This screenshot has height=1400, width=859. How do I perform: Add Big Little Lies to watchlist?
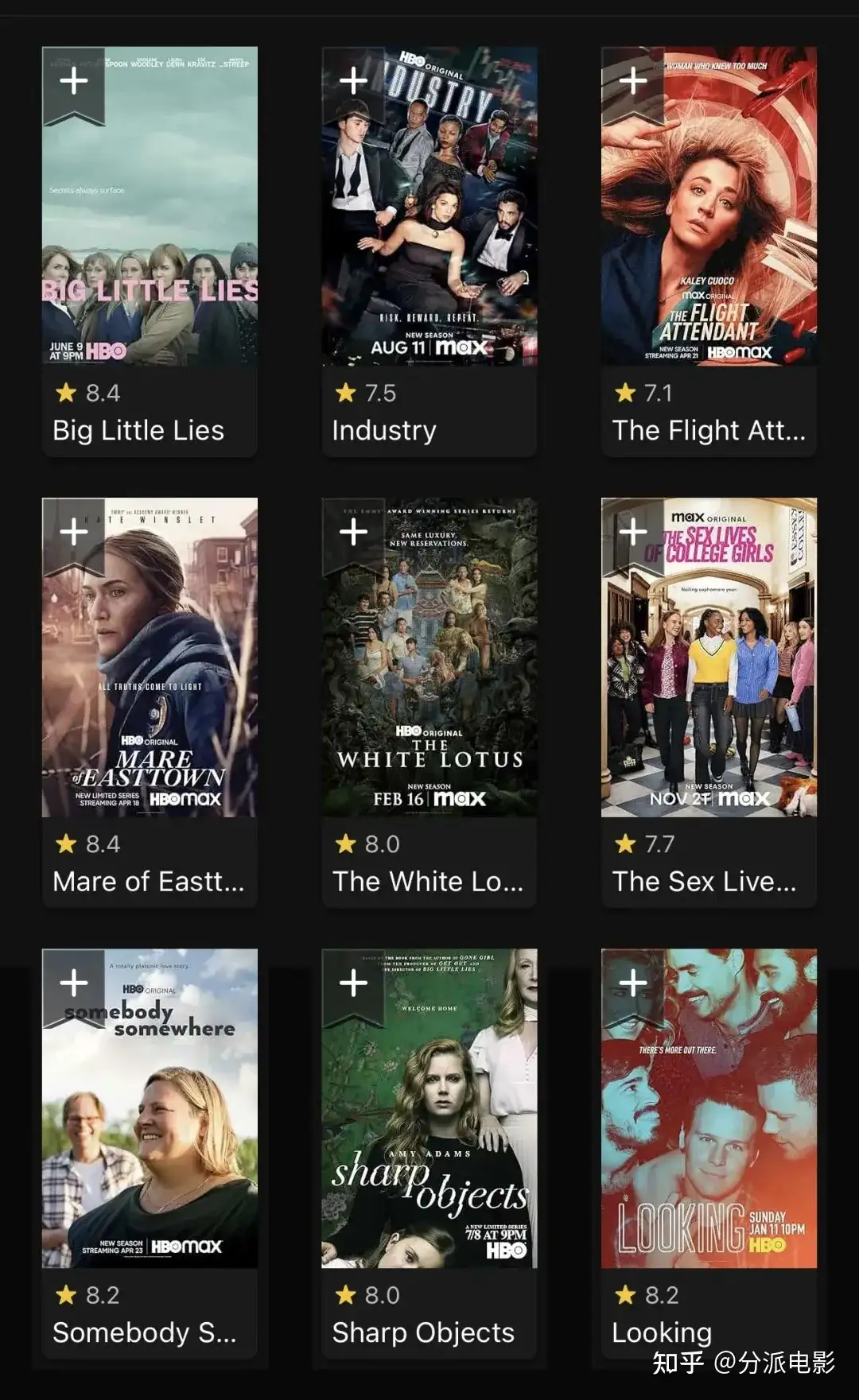74,81
